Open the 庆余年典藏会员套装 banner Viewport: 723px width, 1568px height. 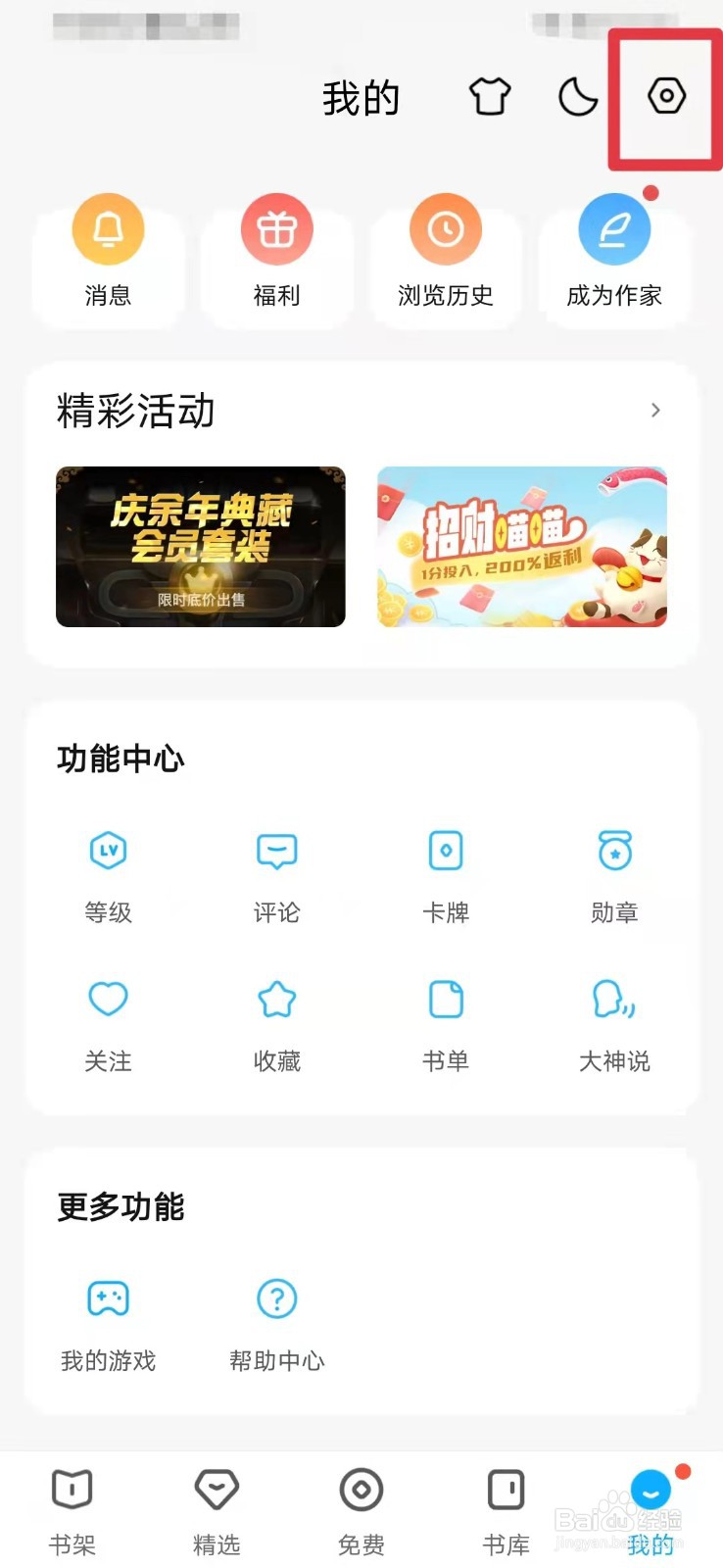[x=200, y=546]
